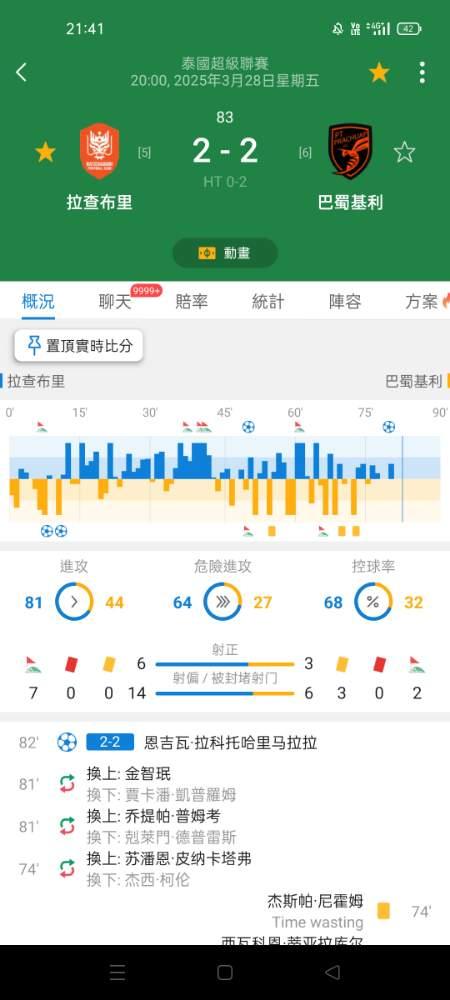Tap the system home button
The height and width of the screenshot is (1000, 450).
tap(225, 972)
